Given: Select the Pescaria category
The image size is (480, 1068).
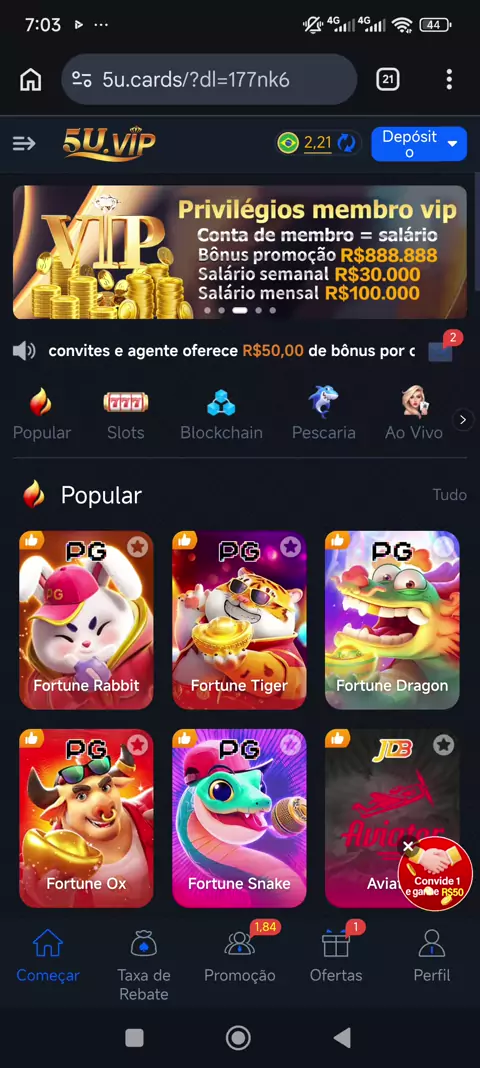Looking at the screenshot, I should point(323,414).
